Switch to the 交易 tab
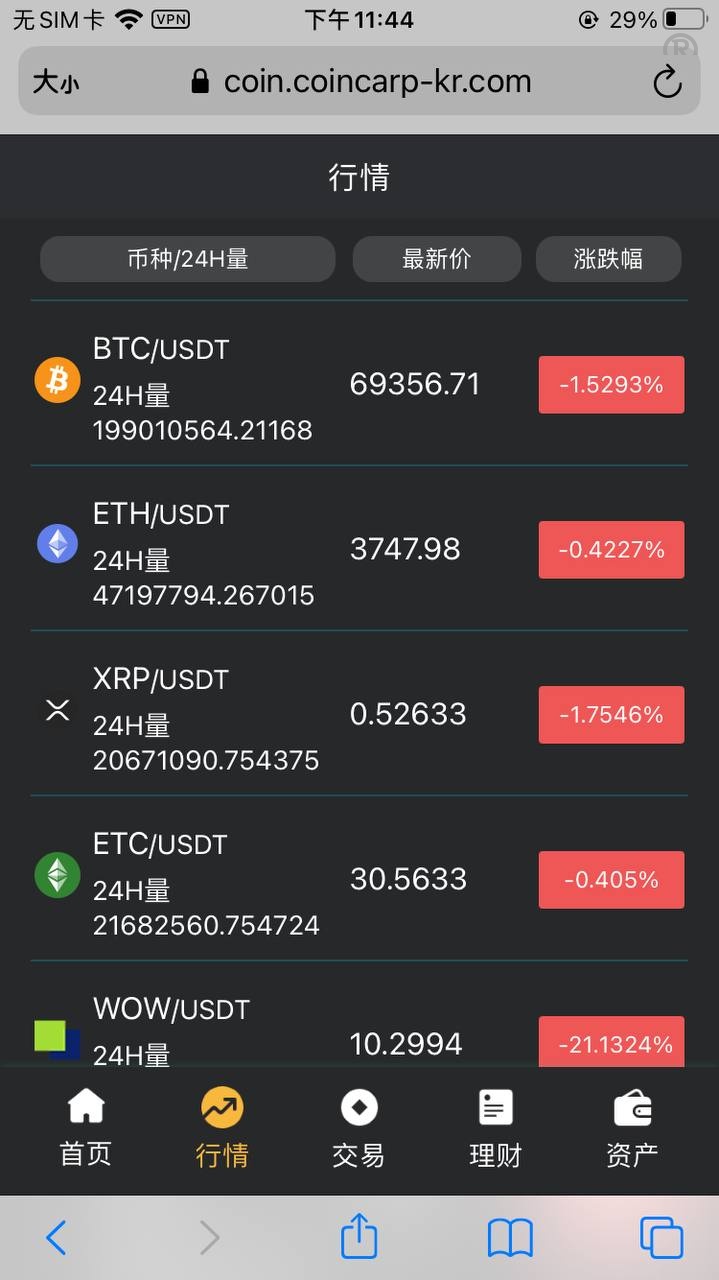Viewport: 719px width, 1280px height. pos(358,1128)
